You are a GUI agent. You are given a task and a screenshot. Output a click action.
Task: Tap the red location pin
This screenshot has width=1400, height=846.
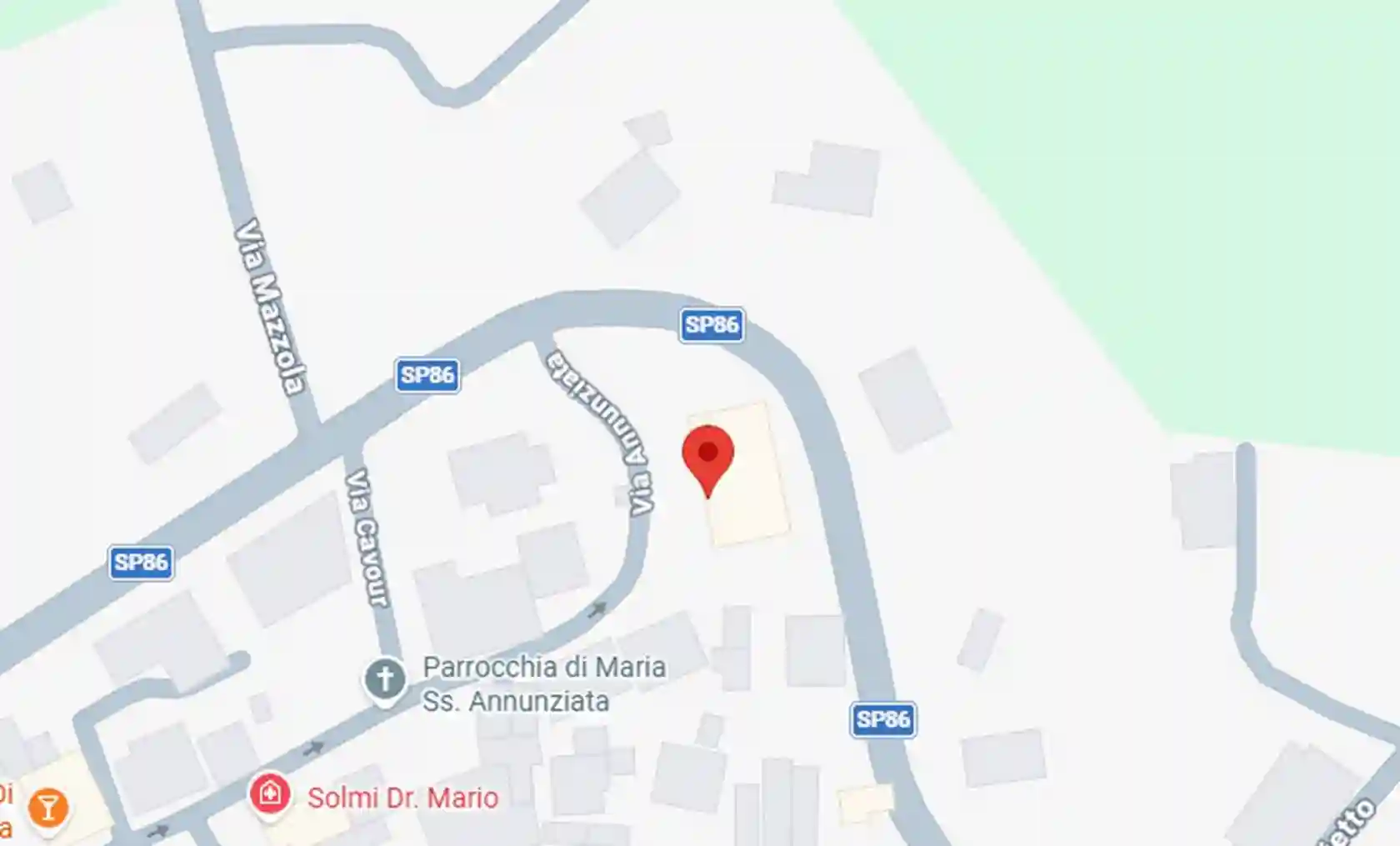click(707, 456)
